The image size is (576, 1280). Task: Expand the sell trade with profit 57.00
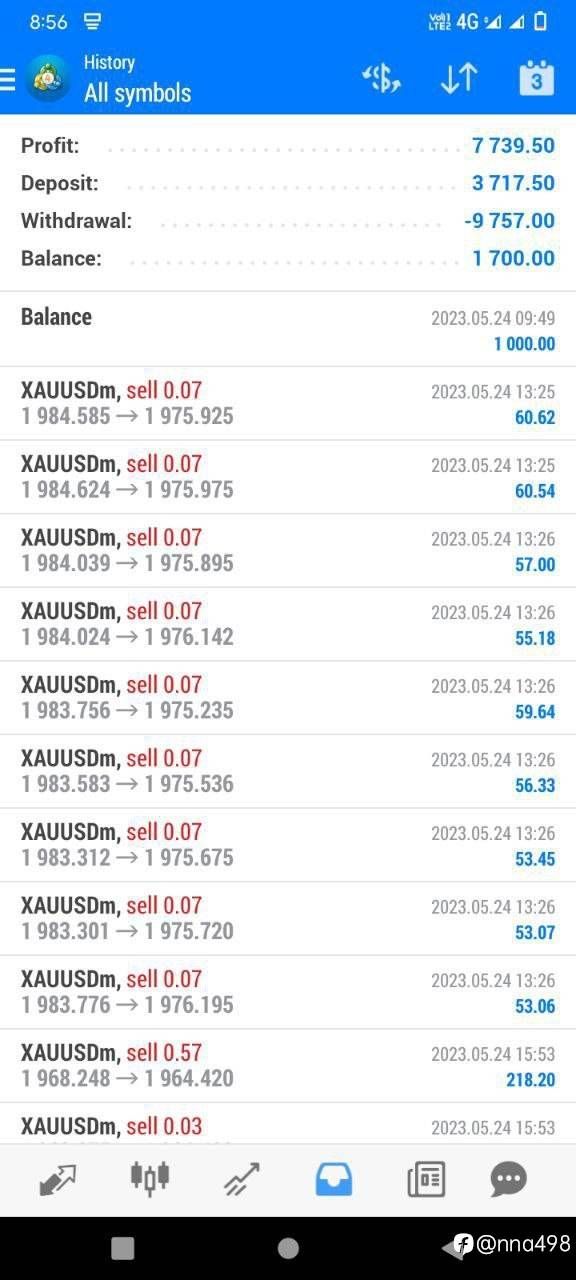[x=288, y=551]
